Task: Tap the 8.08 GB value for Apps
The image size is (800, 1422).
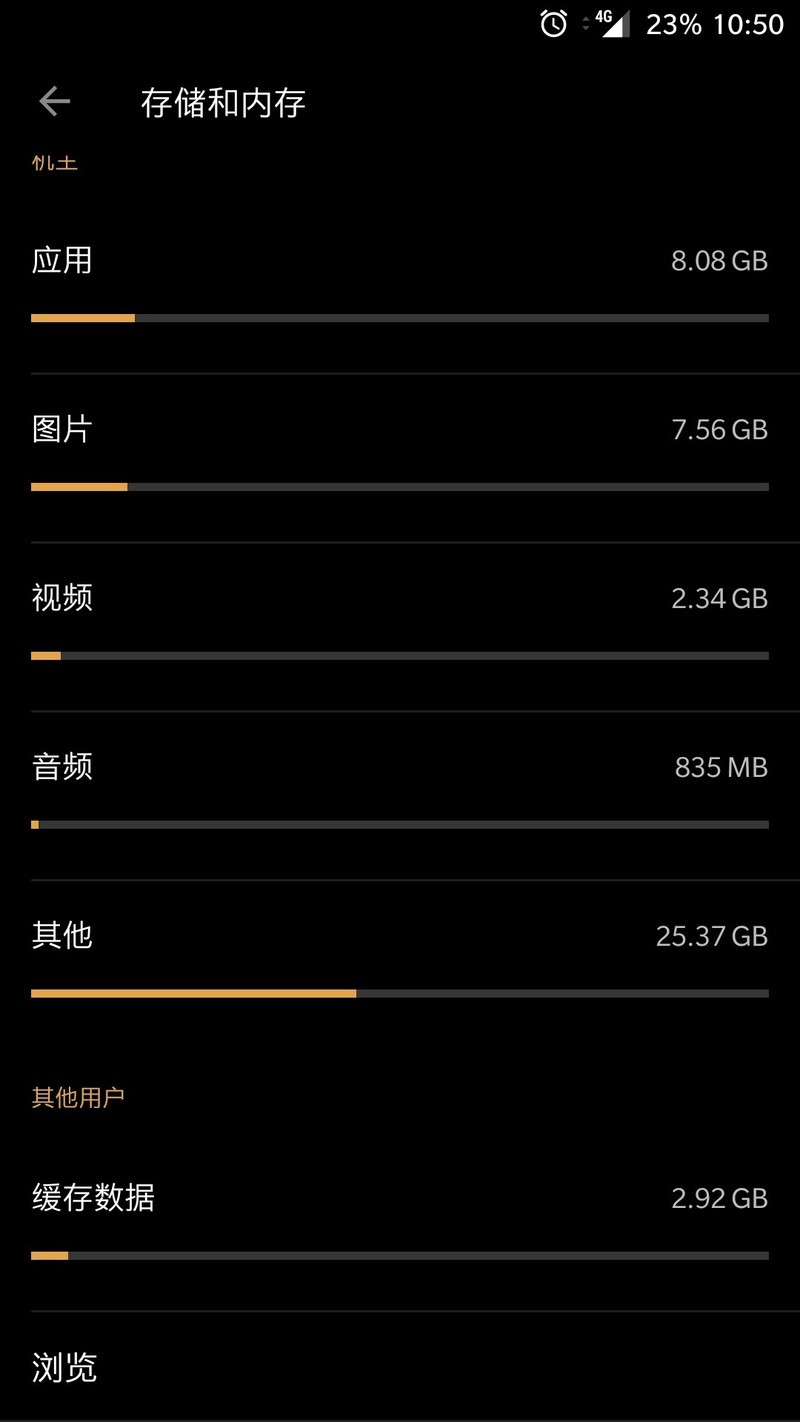Action: pyautogui.click(x=718, y=260)
